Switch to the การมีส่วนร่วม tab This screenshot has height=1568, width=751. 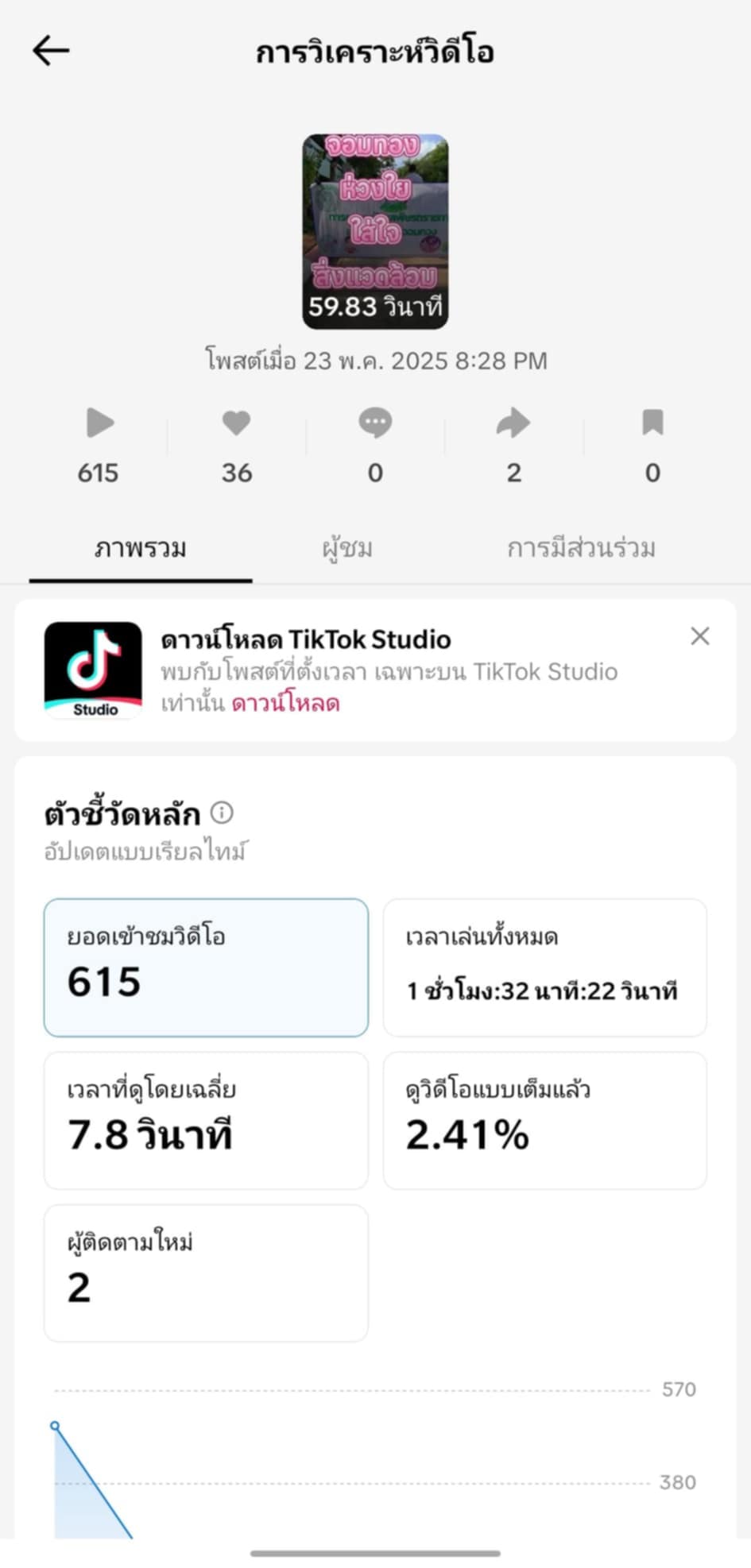tap(581, 548)
